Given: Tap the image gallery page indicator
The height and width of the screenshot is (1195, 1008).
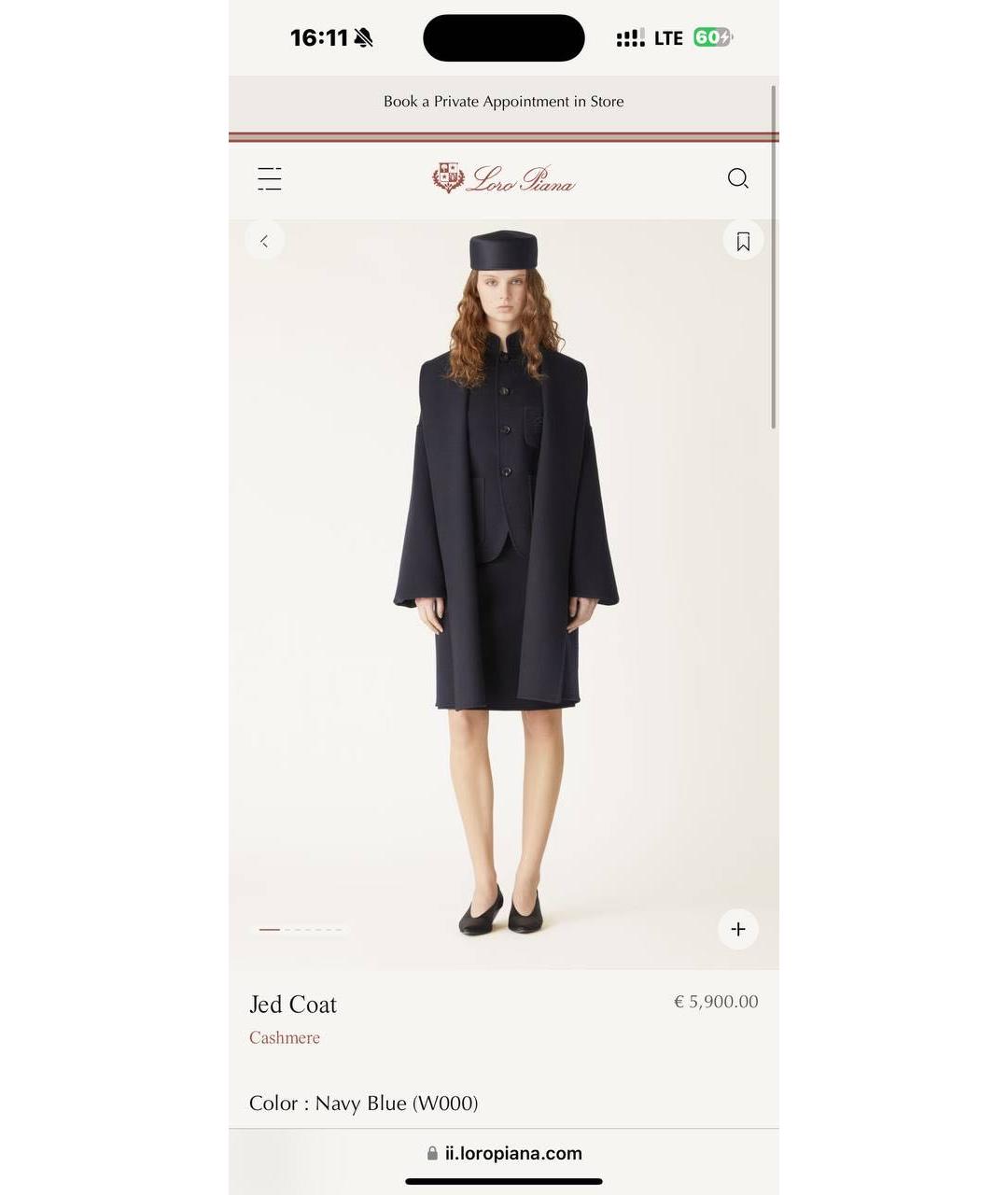Looking at the screenshot, I should click(x=301, y=930).
